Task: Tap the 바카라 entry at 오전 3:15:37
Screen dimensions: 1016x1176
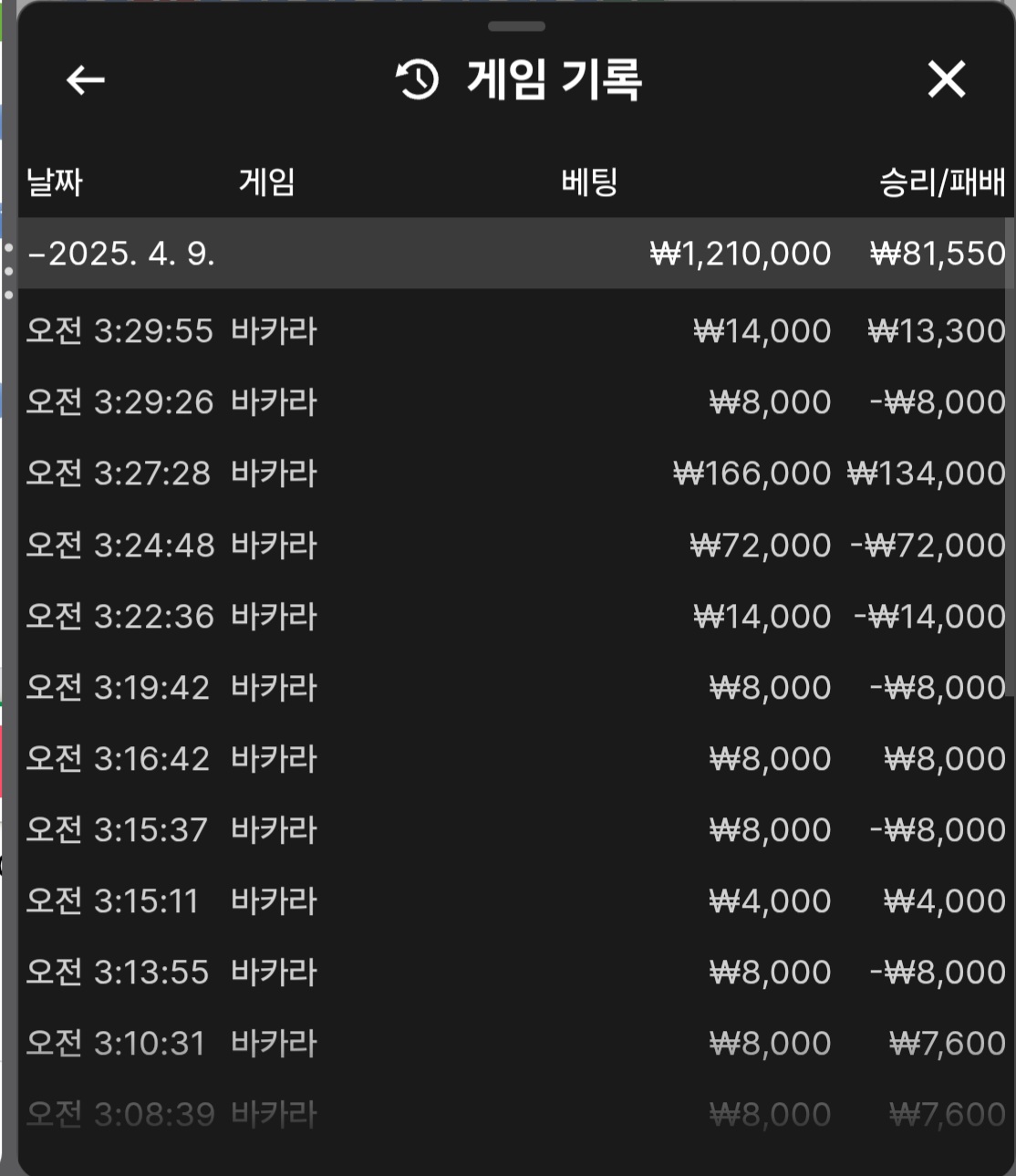Action: tap(274, 829)
